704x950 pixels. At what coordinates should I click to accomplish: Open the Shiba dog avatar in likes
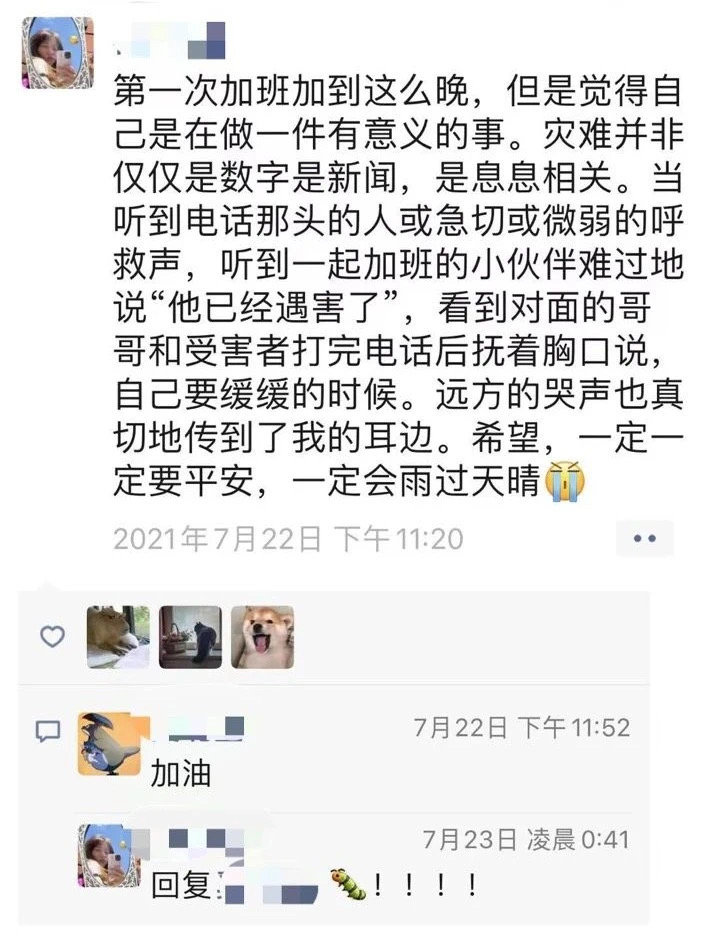coord(262,636)
